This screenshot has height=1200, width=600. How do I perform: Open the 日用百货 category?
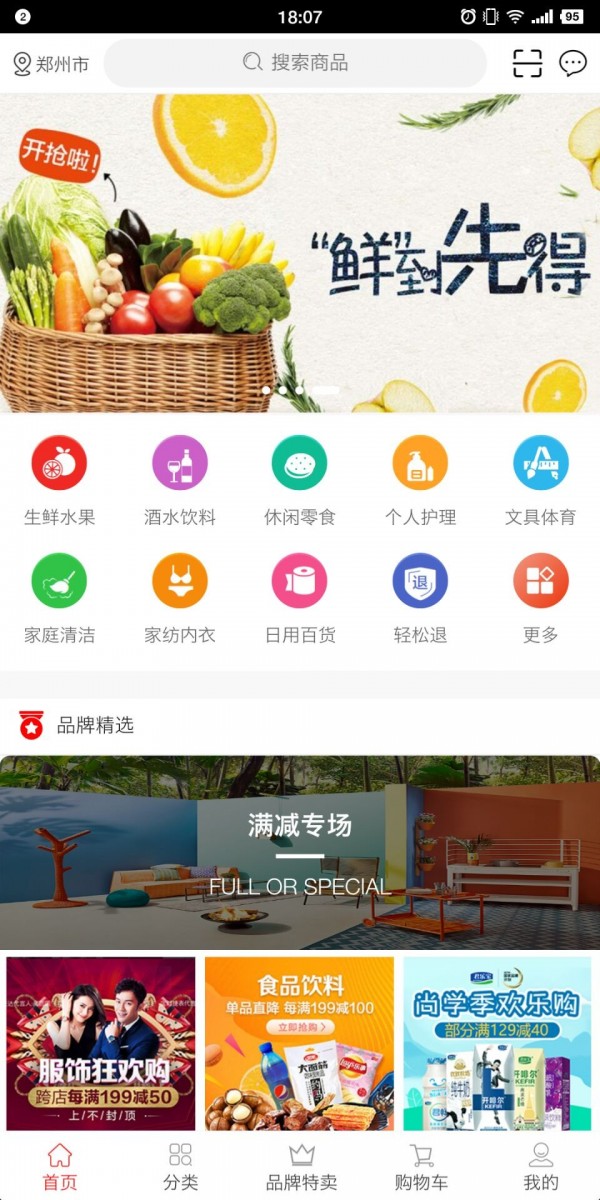tap(300, 597)
